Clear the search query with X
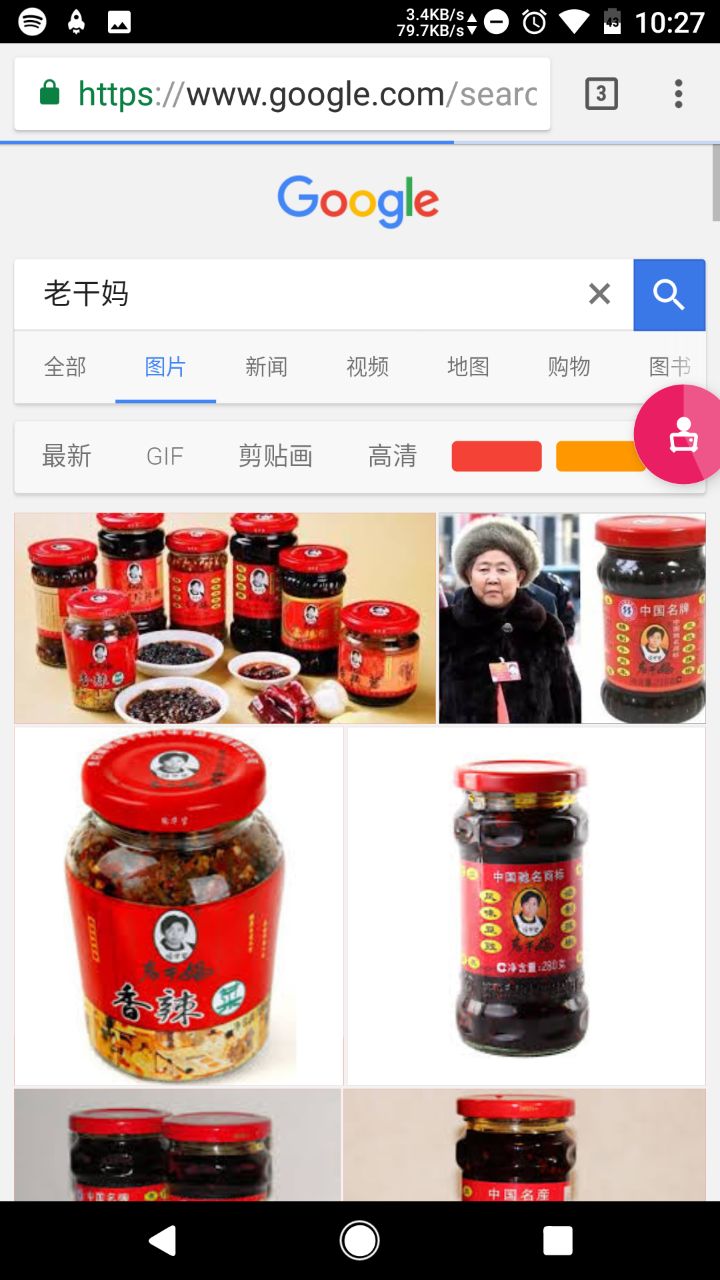720x1280 pixels. coord(599,294)
